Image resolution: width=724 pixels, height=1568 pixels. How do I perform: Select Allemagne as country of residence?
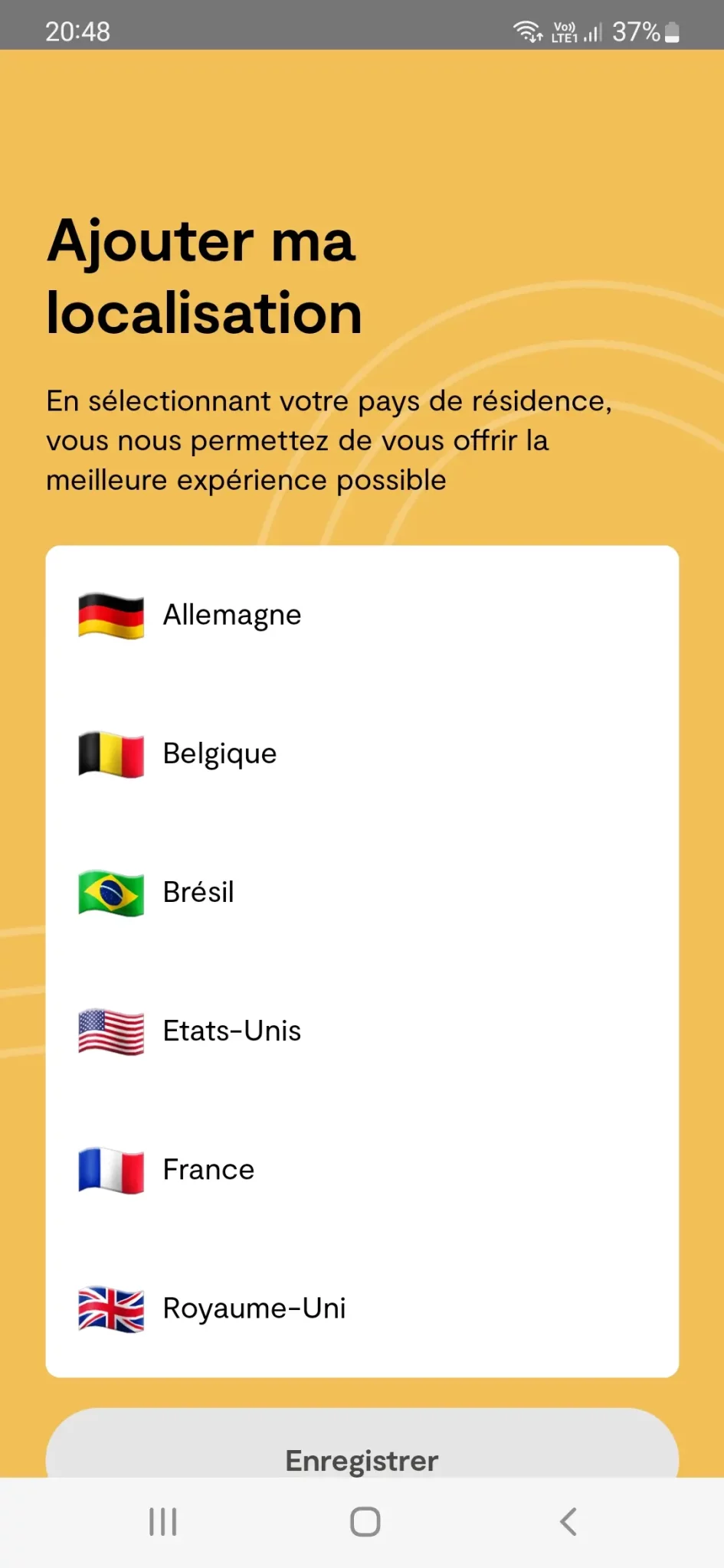pos(362,615)
